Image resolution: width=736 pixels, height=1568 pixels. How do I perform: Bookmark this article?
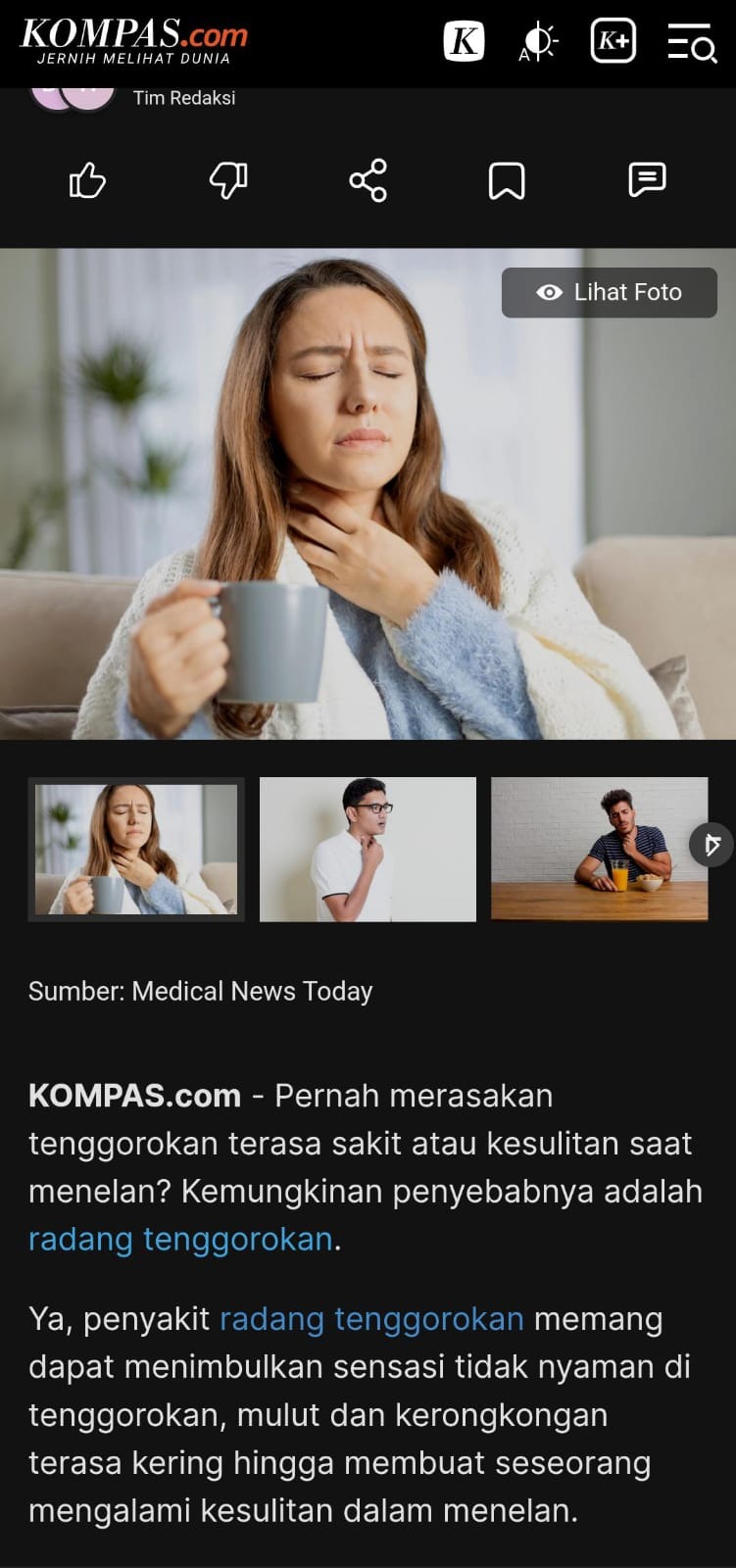click(507, 180)
